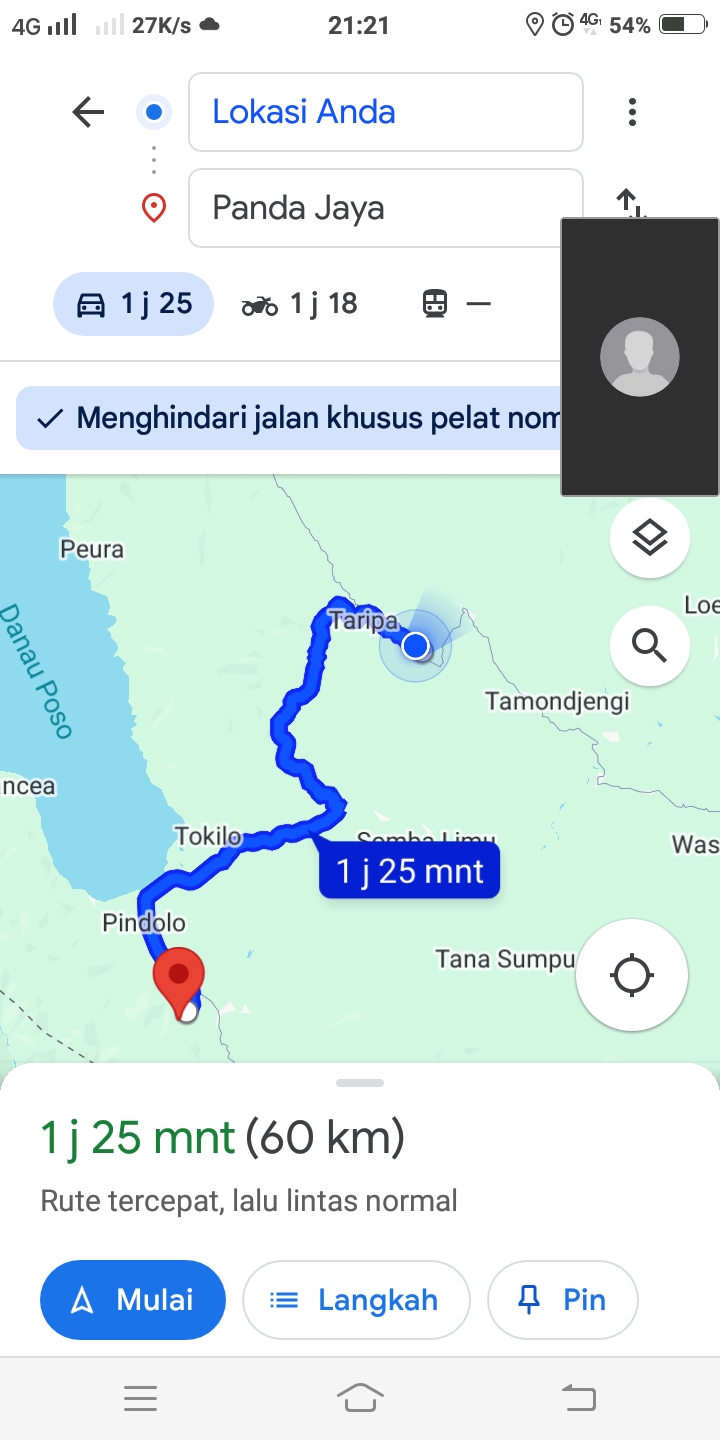This screenshot has width=720, height=1440.
Task: Tap the floating video call window
Action: click(x=640, y=357)
